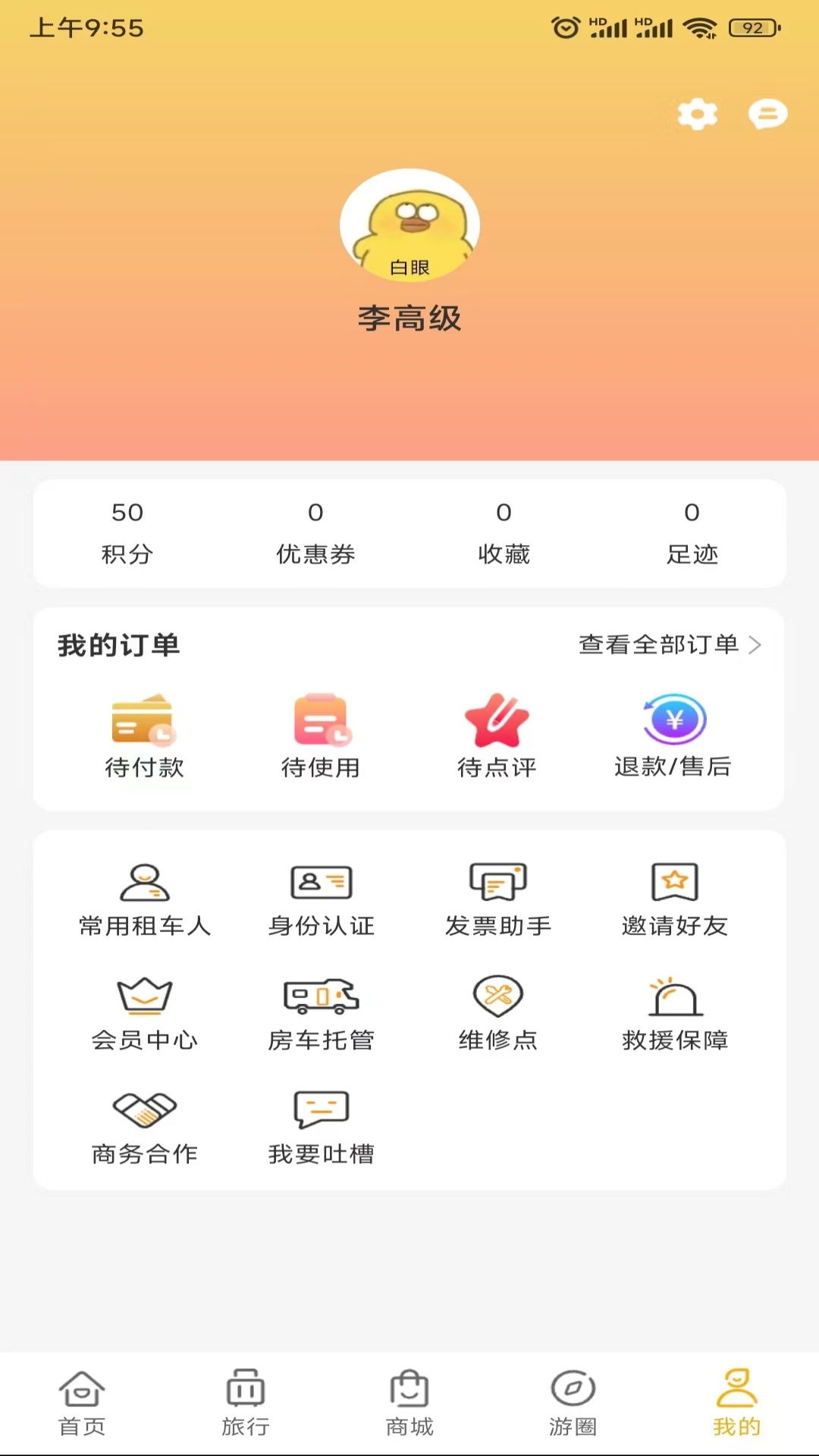Open the messages chat bubble icon
Image resolution: width=819 pixels, height=1456 pixels.
(767, 115)
